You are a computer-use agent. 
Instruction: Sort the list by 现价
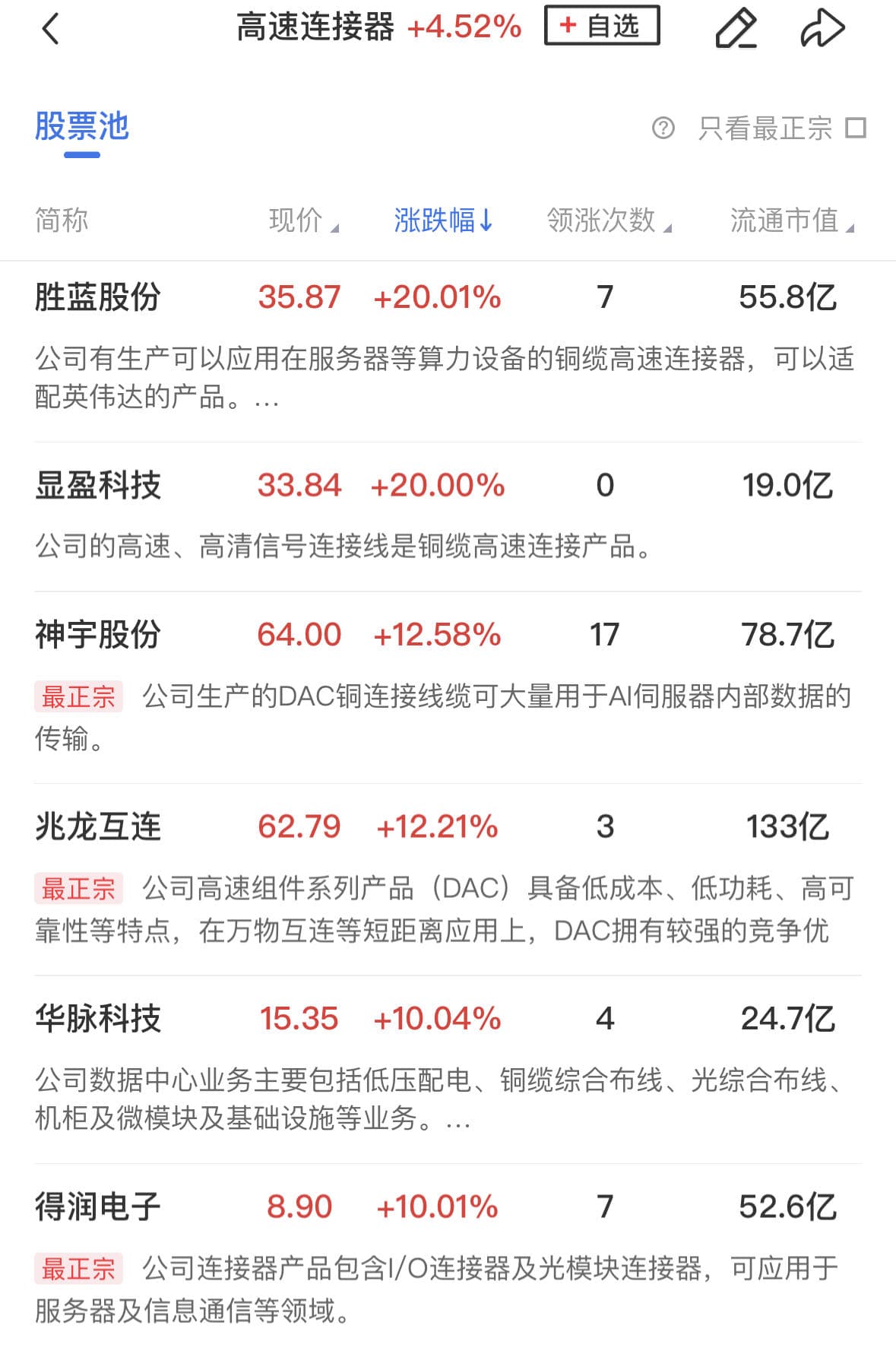(x=302, y=220)
